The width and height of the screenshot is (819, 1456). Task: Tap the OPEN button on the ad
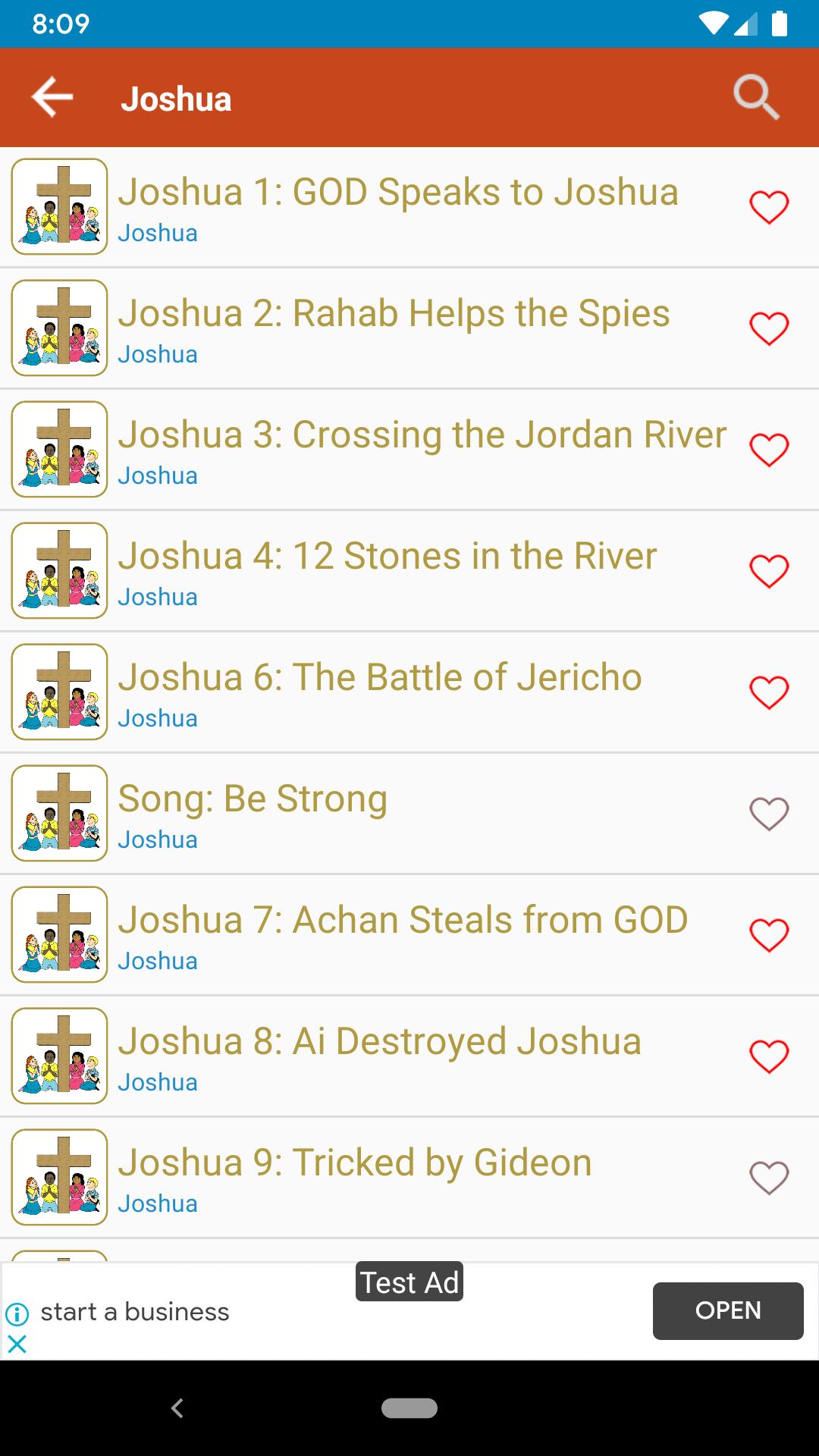(x=727, y=1311)
